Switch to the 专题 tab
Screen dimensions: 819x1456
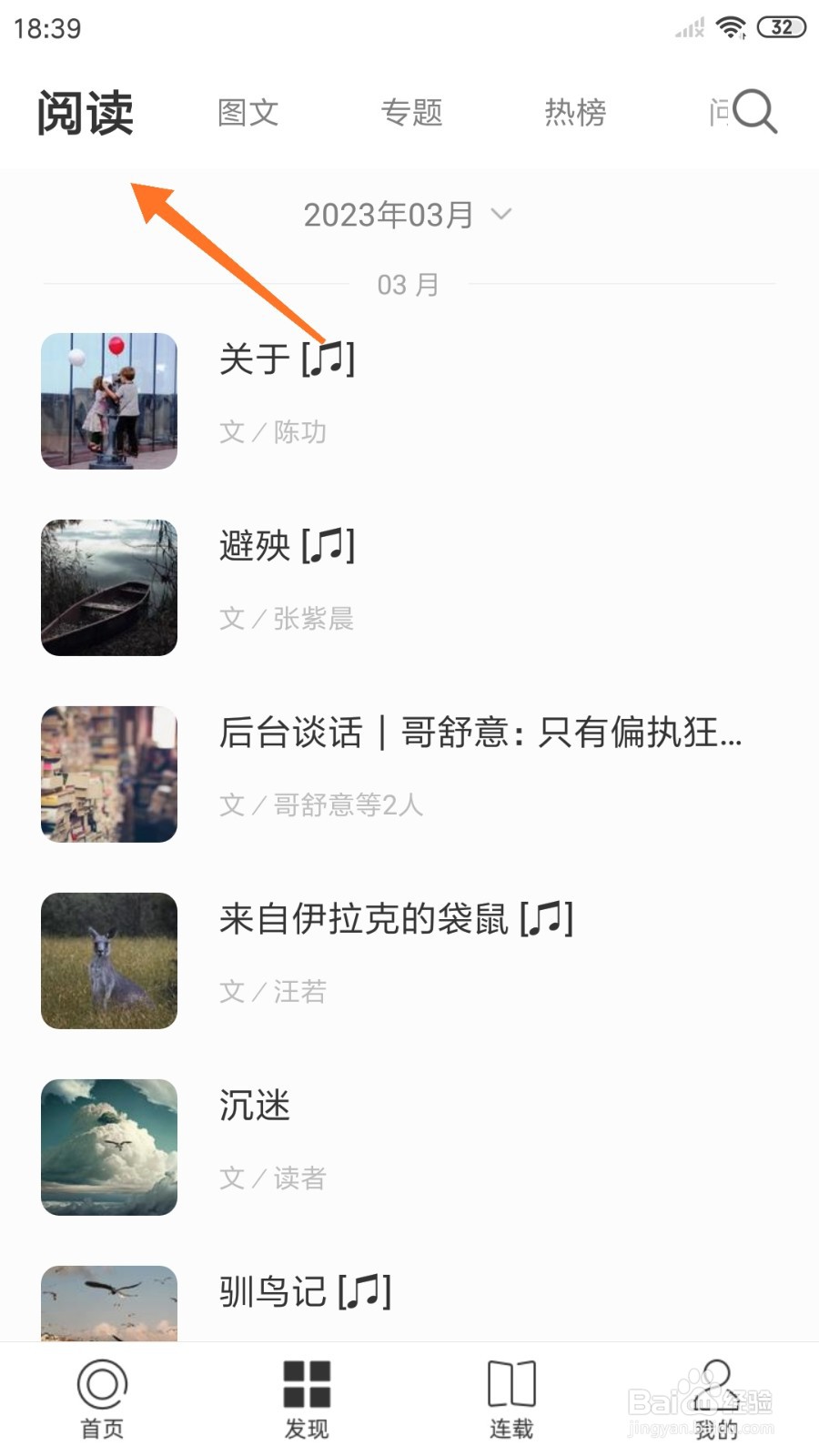[x=411, y=112]
